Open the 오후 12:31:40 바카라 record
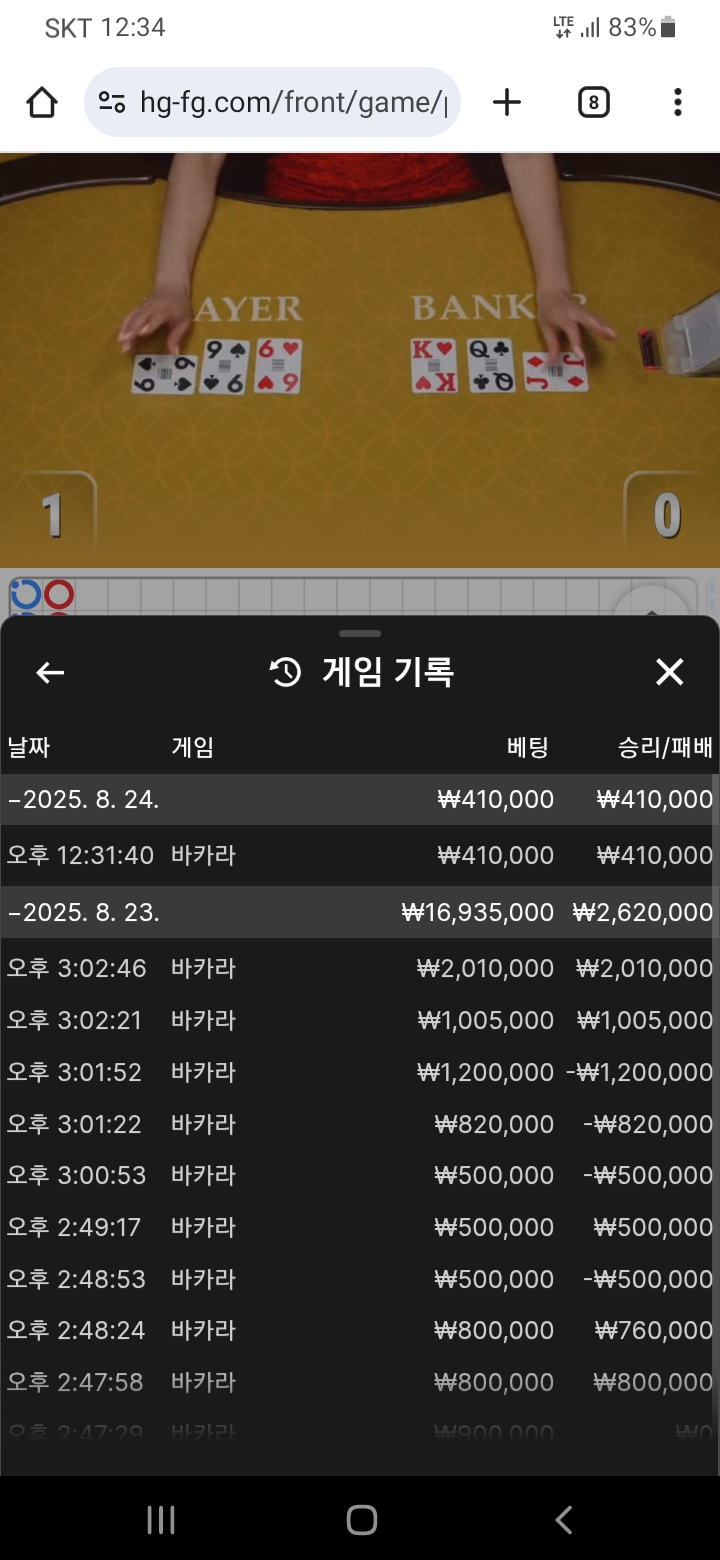The height and width of the screenshot is (1560, 720). pyautogui.click(x=360, y=855)
